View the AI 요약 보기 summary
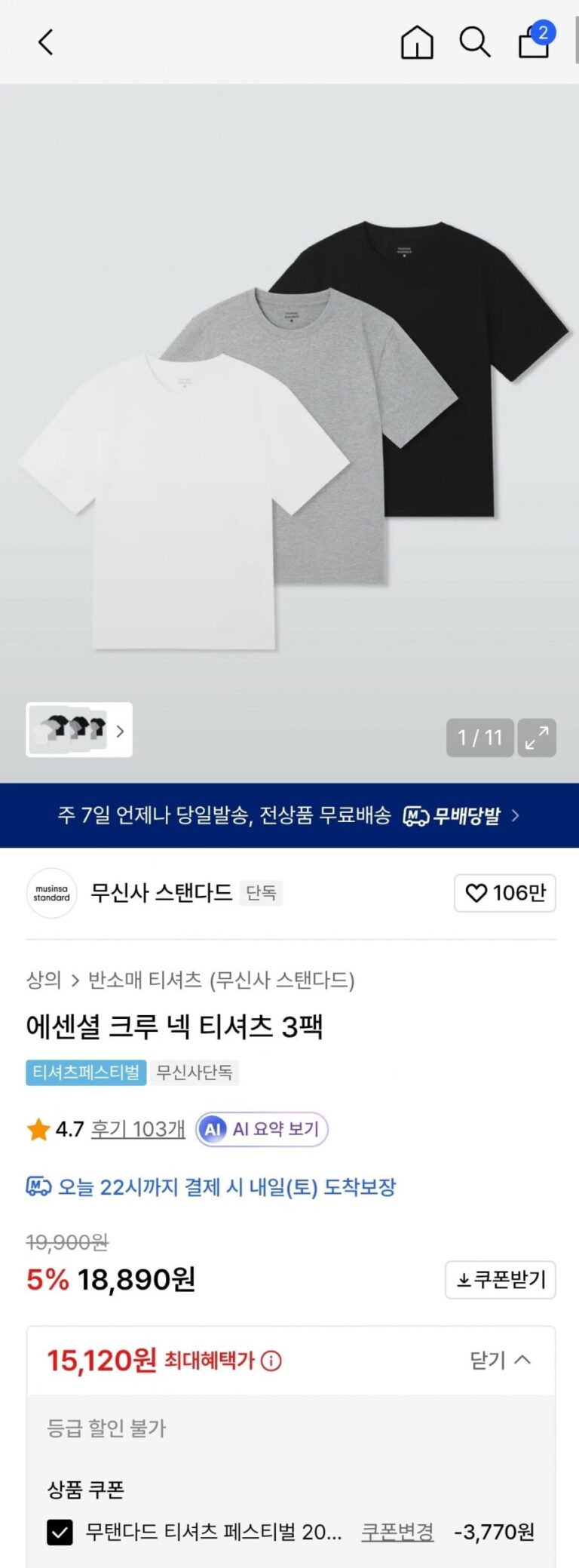The image size is (579, 1568). (x=262, y=1129)
